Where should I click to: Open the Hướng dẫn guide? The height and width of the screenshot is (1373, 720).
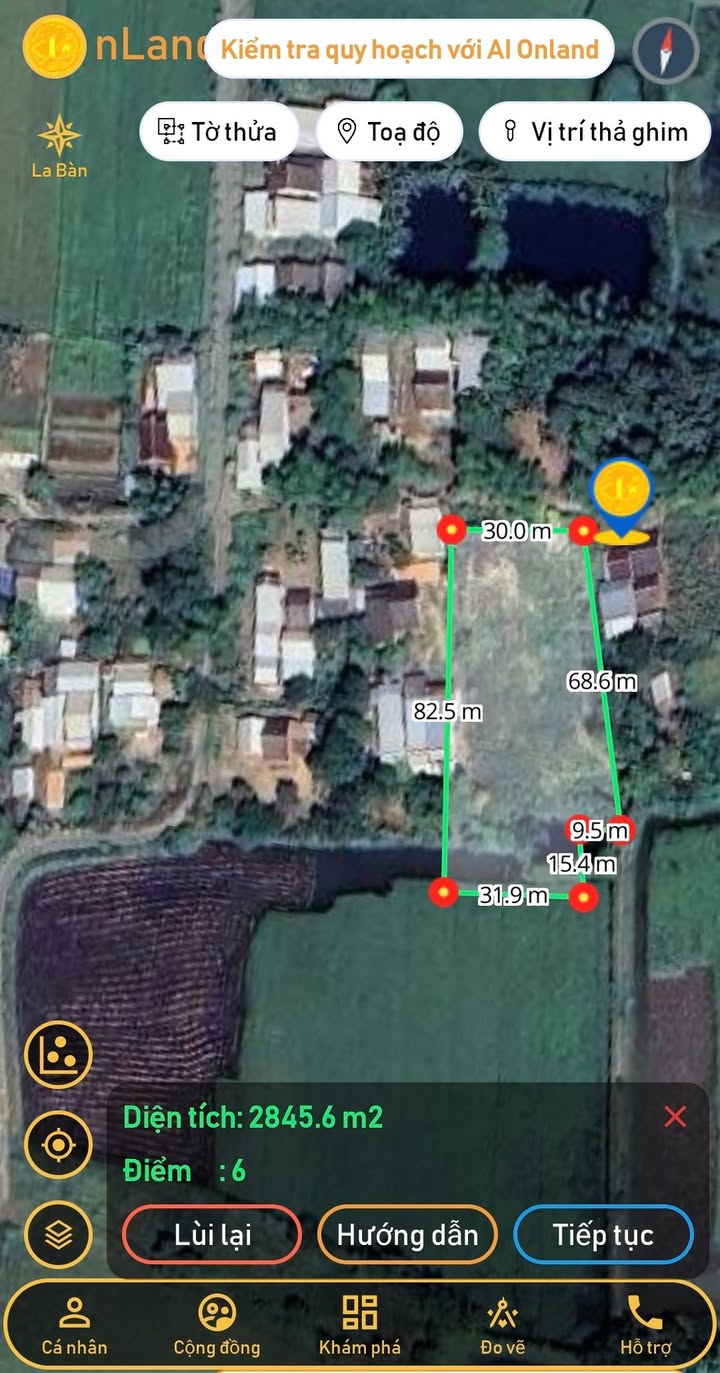[407, 1235]
